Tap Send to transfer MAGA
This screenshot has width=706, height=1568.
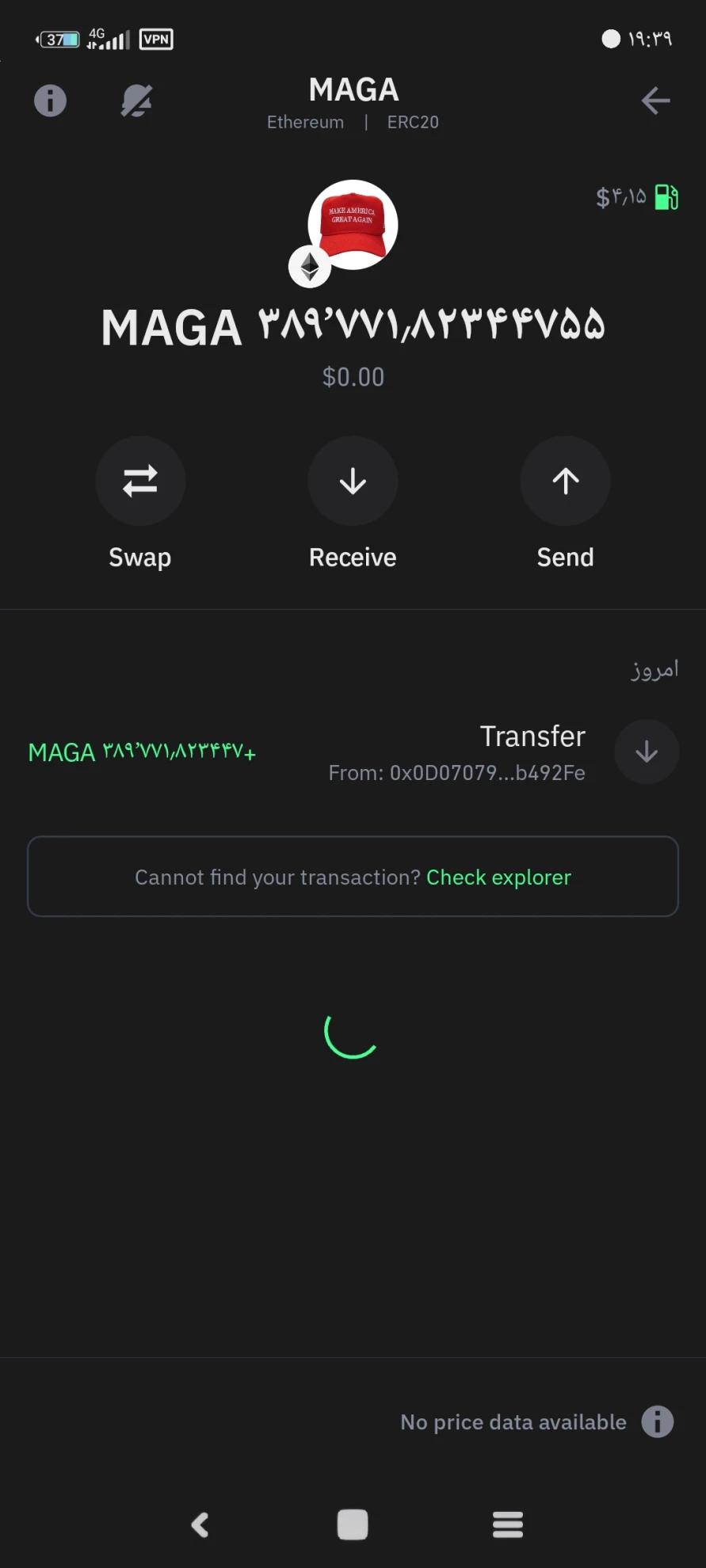click(x=565, y=481)
